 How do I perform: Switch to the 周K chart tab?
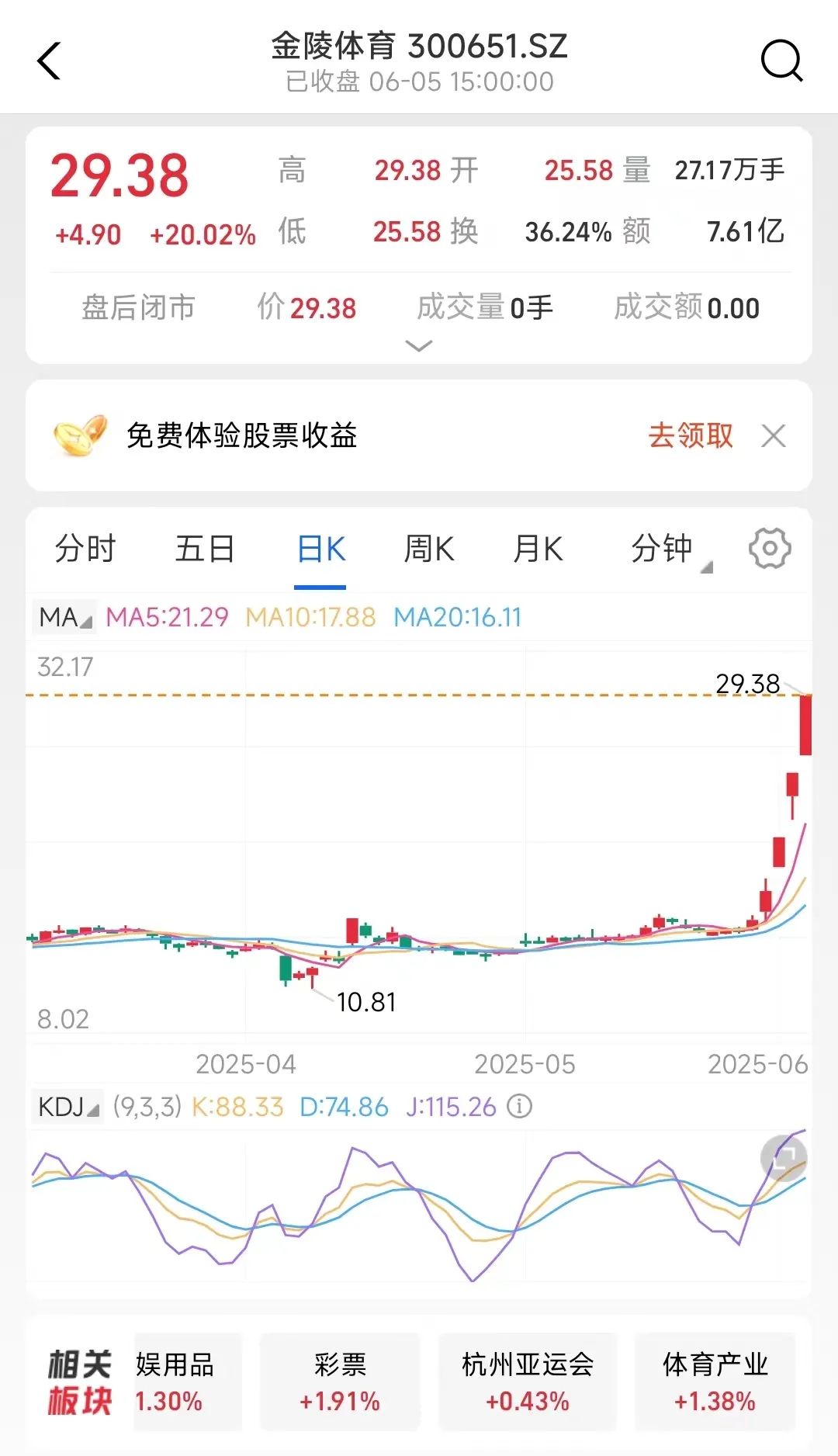point(428,549)
